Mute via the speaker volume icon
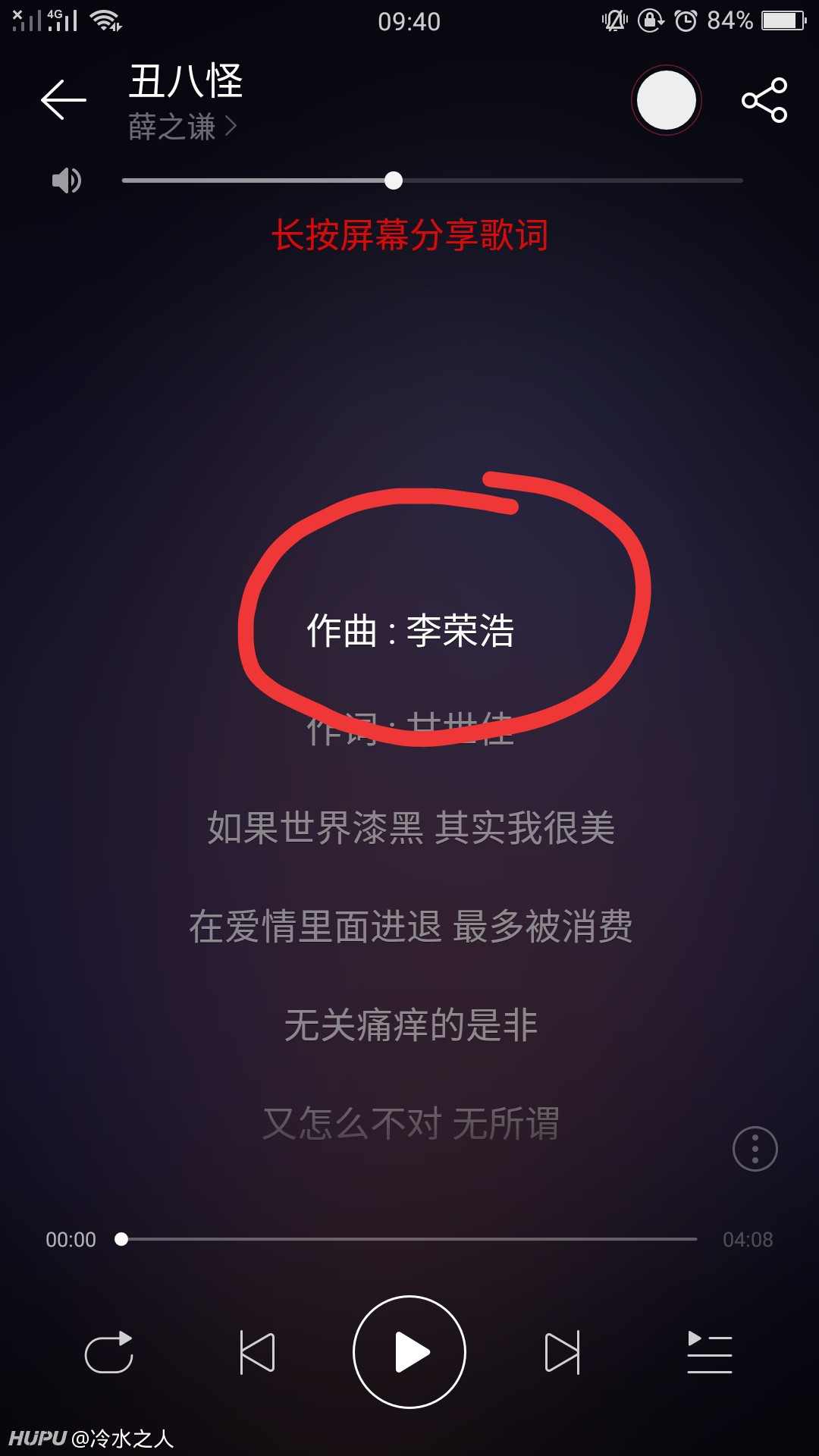The height and width of the screenshot is (1456, 819). 67,180
